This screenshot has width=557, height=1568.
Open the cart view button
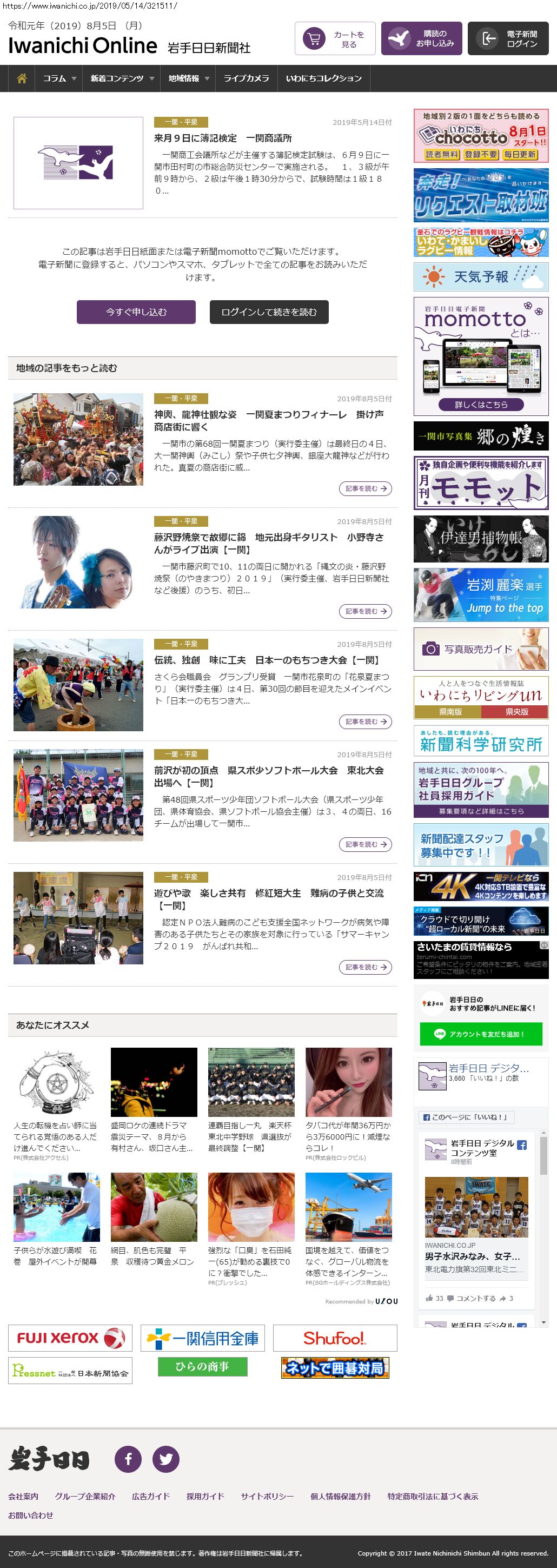pyautogui.click(x=335, y=39)
